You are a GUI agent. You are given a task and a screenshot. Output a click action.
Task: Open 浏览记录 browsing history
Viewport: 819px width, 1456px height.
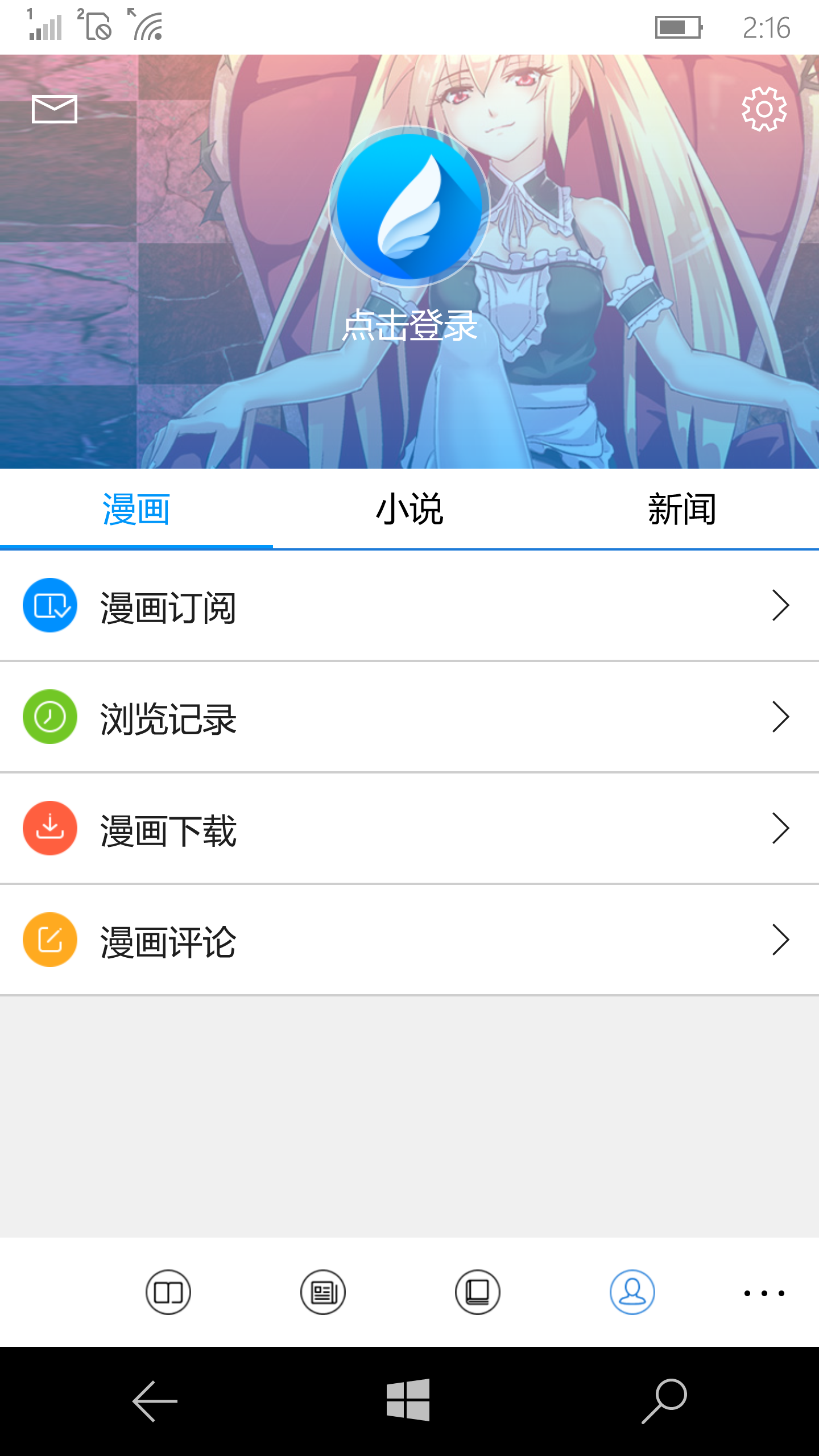tap(409, 718)
